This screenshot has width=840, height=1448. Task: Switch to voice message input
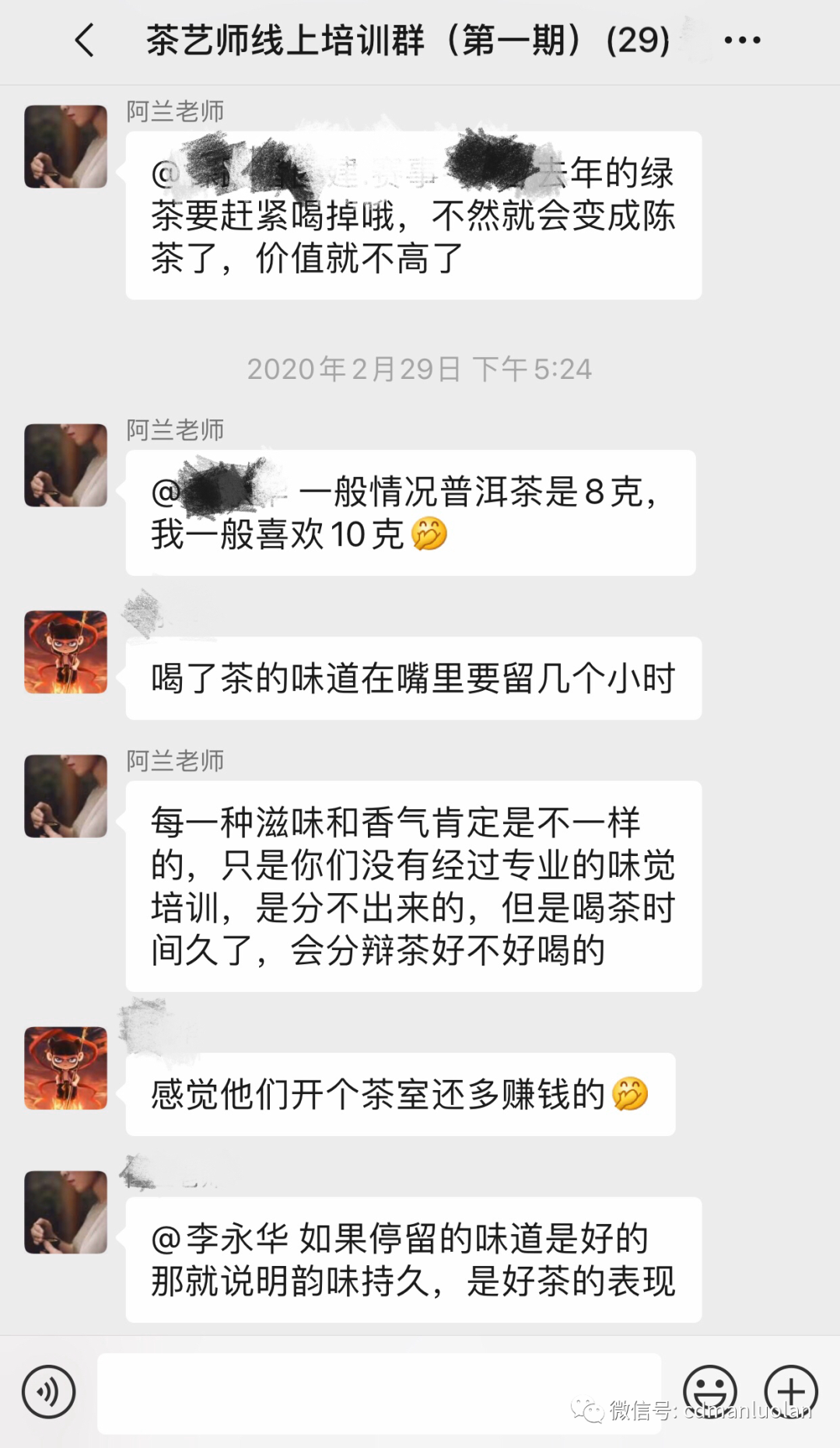tap(49, 1391)
